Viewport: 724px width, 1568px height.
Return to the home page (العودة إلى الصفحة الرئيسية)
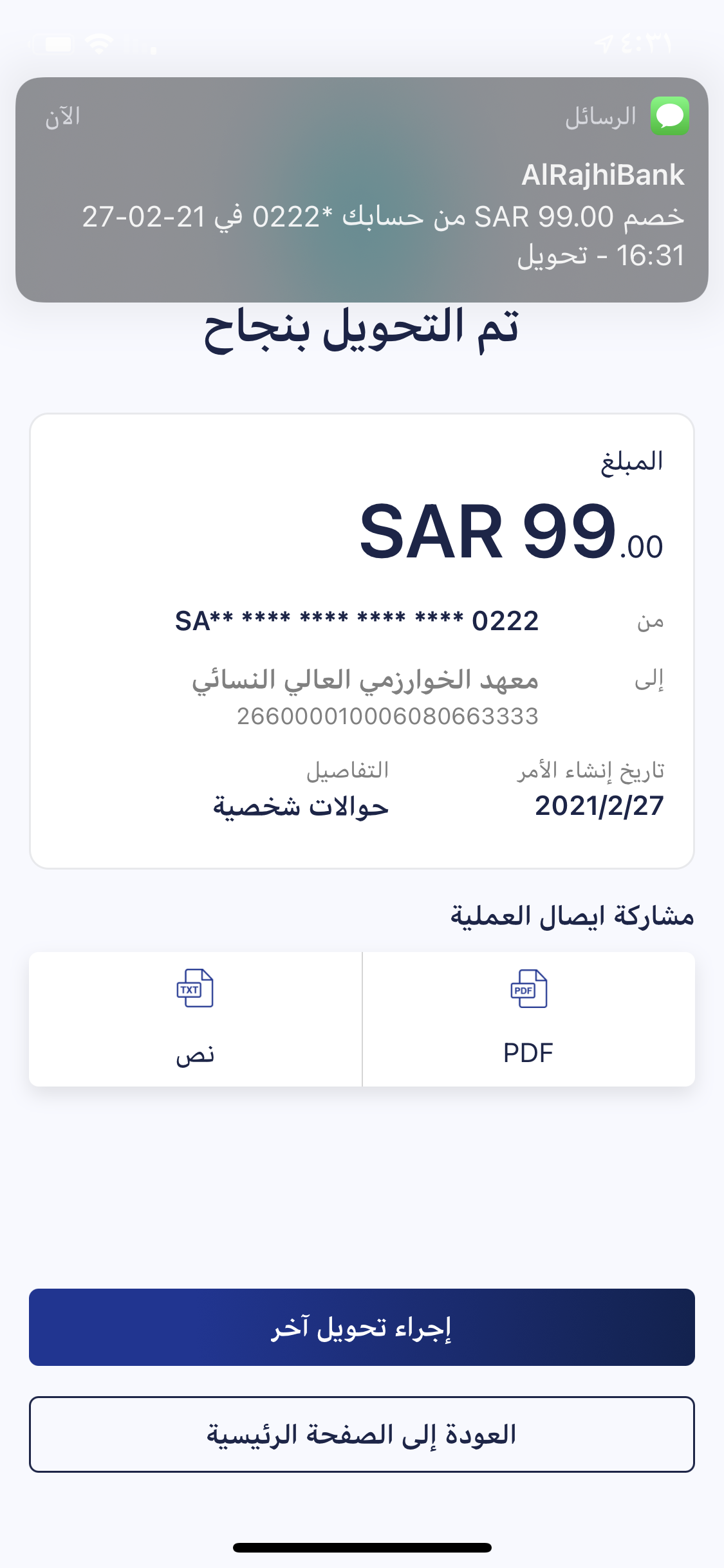tap(362, 1434)
